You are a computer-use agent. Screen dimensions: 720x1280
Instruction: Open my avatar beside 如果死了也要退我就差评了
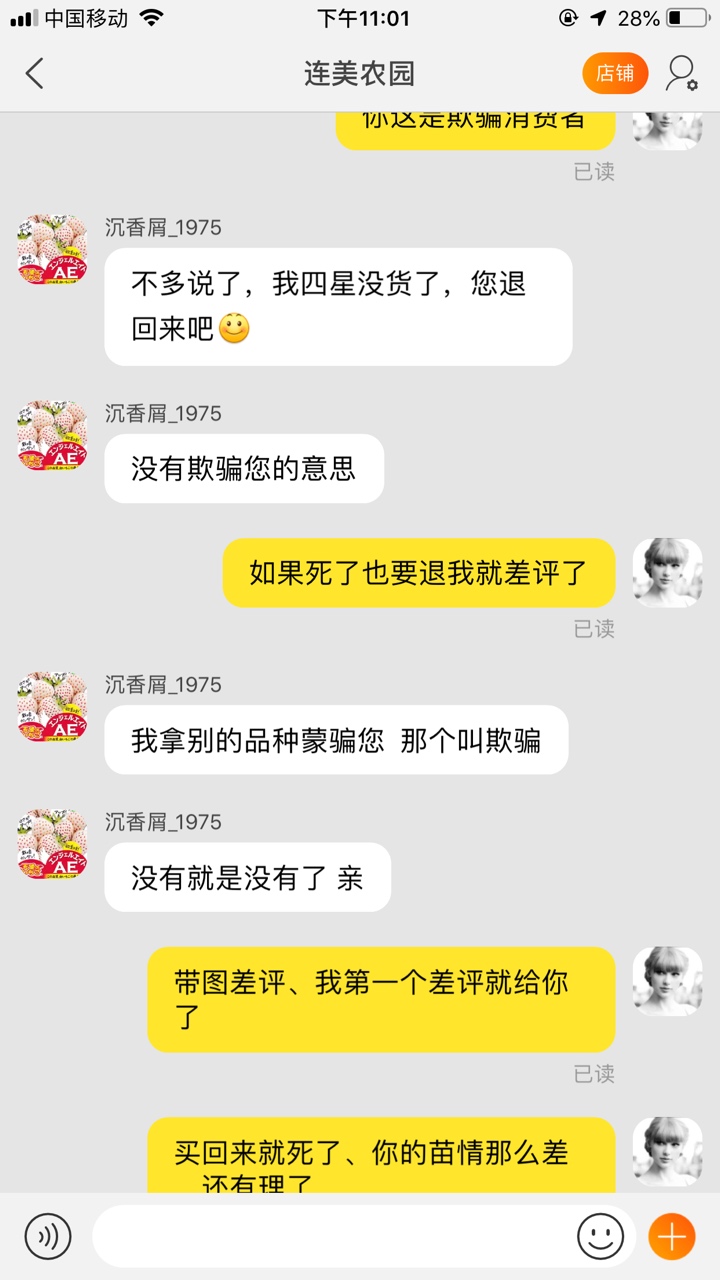tap(667, 573)
